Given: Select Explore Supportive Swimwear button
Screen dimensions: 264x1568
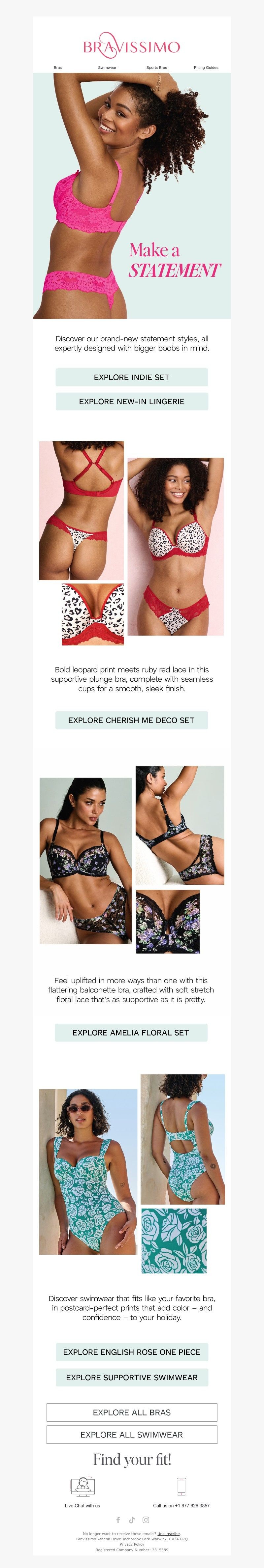Looking at the screenshot, I should pyautogui.click(x=132, y=1378).
